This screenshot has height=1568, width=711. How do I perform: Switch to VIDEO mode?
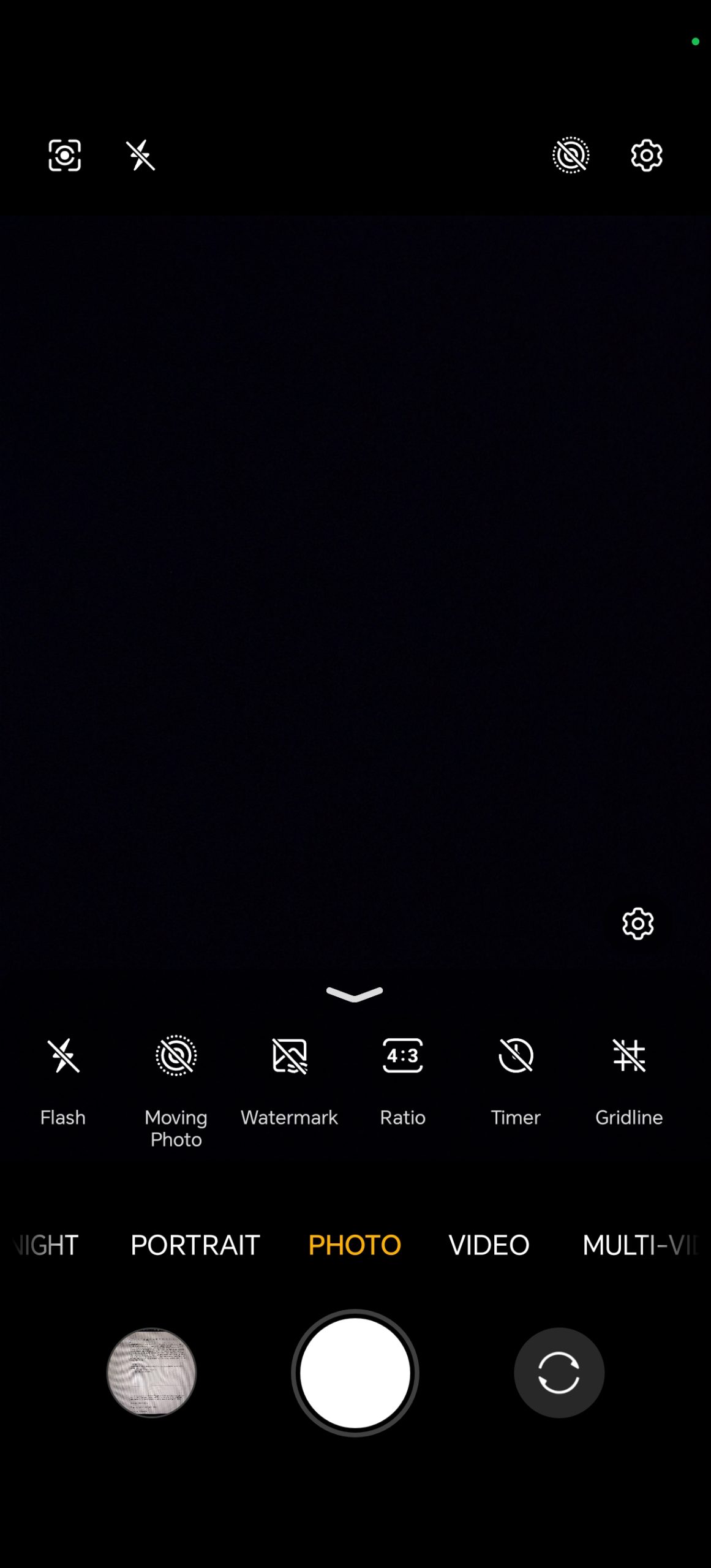click(x=489, y=1246)
